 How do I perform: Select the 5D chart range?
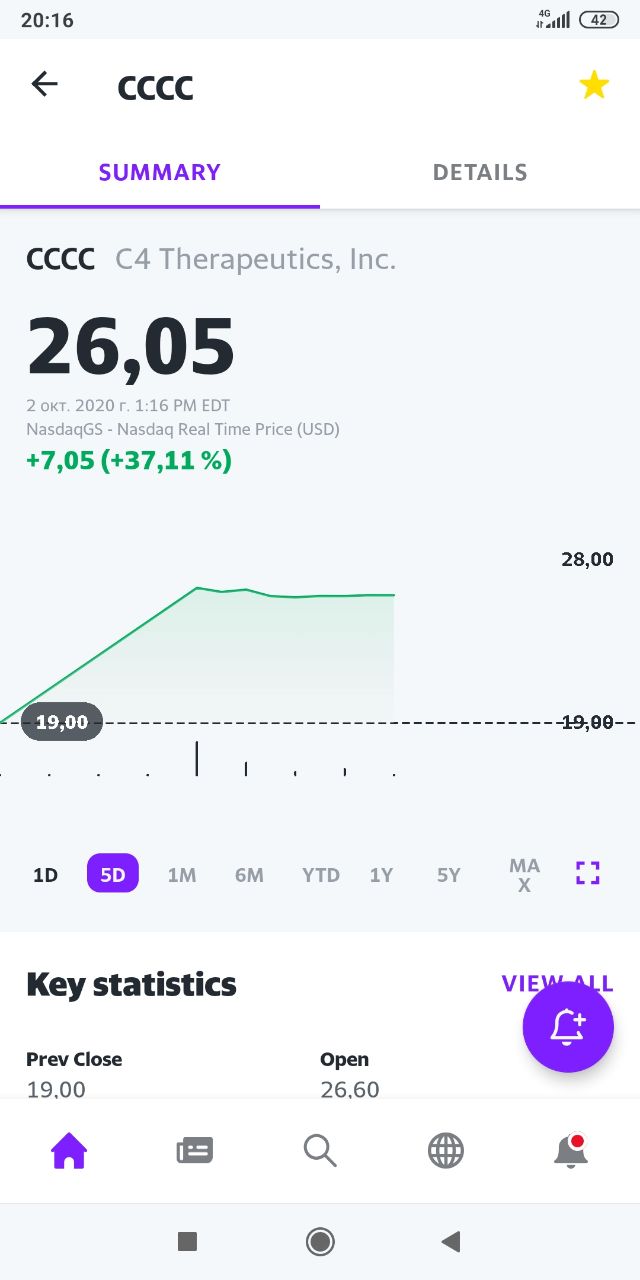(113, 875)
